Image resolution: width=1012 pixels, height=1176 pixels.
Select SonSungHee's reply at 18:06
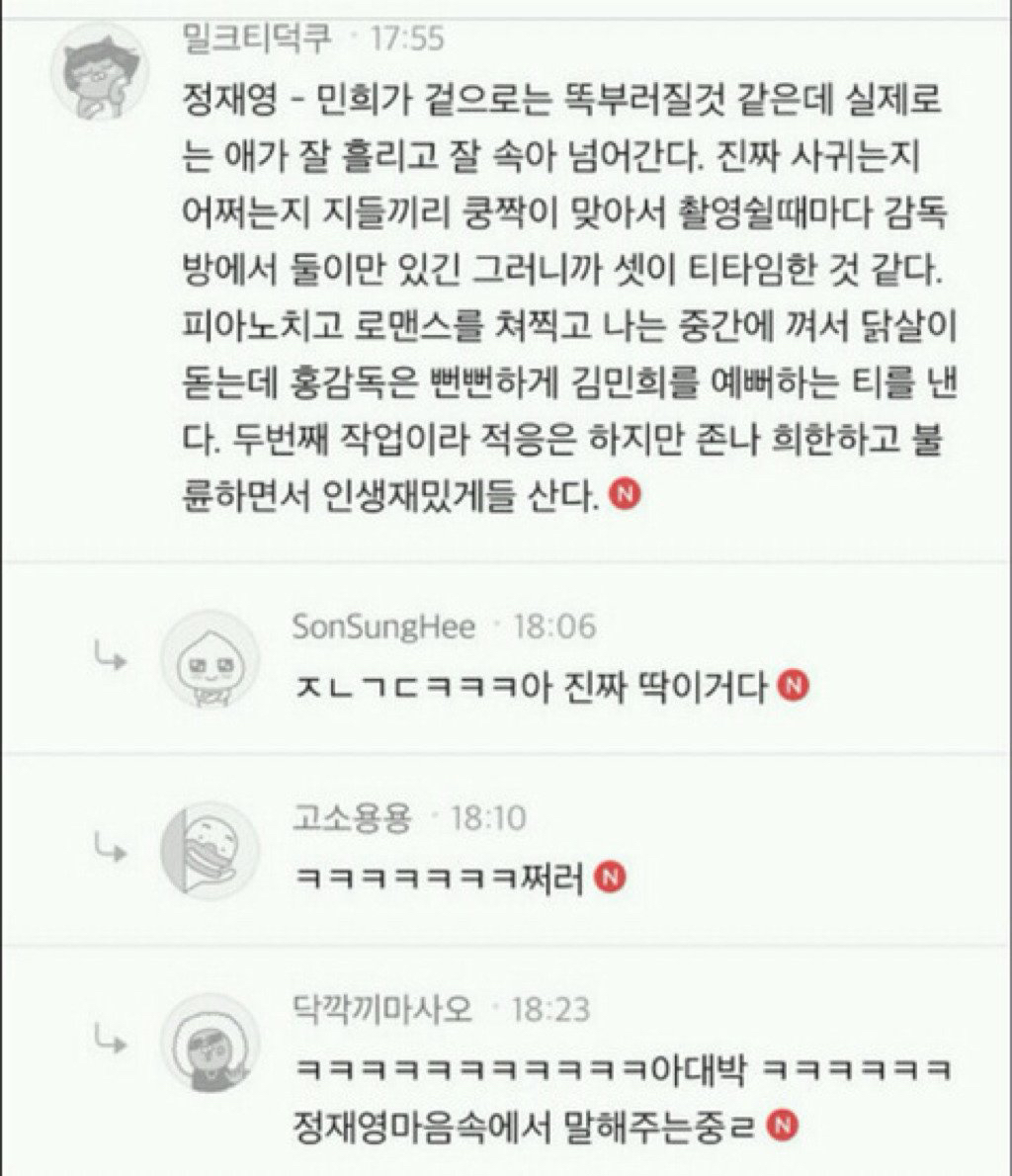tap(550, 686)
